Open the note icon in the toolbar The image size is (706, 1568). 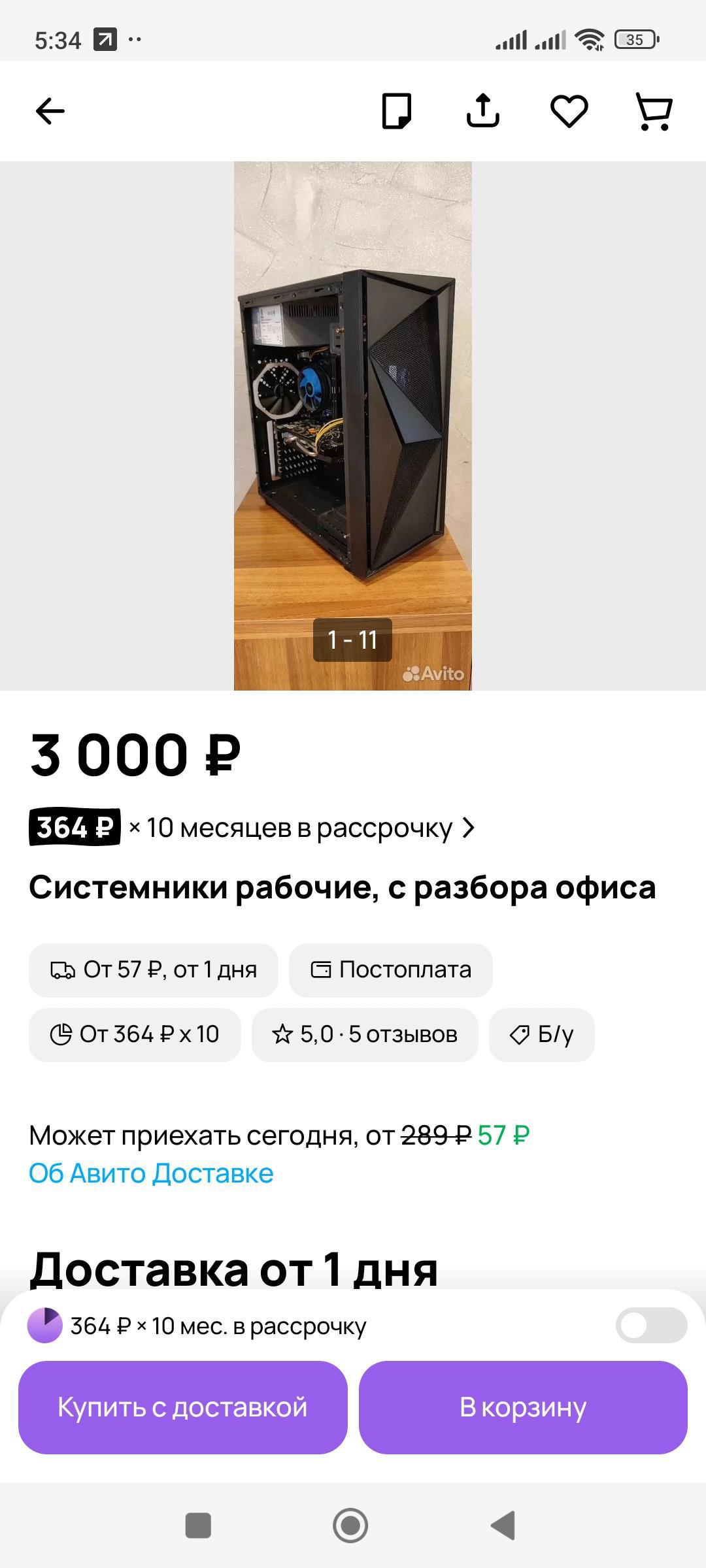[397, 111]
